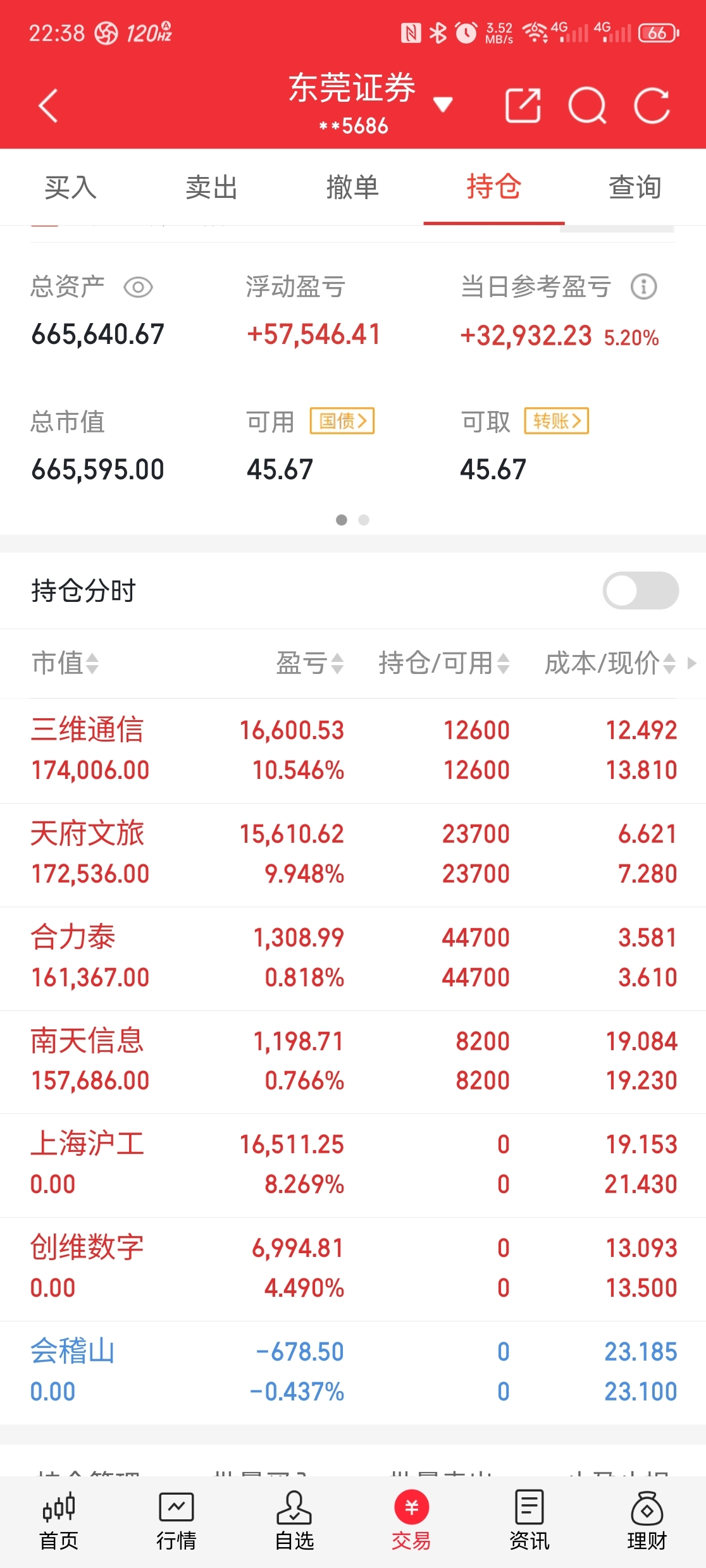Open the search magnifier icon
706x1568 pixels.
(x=587, y=105)
